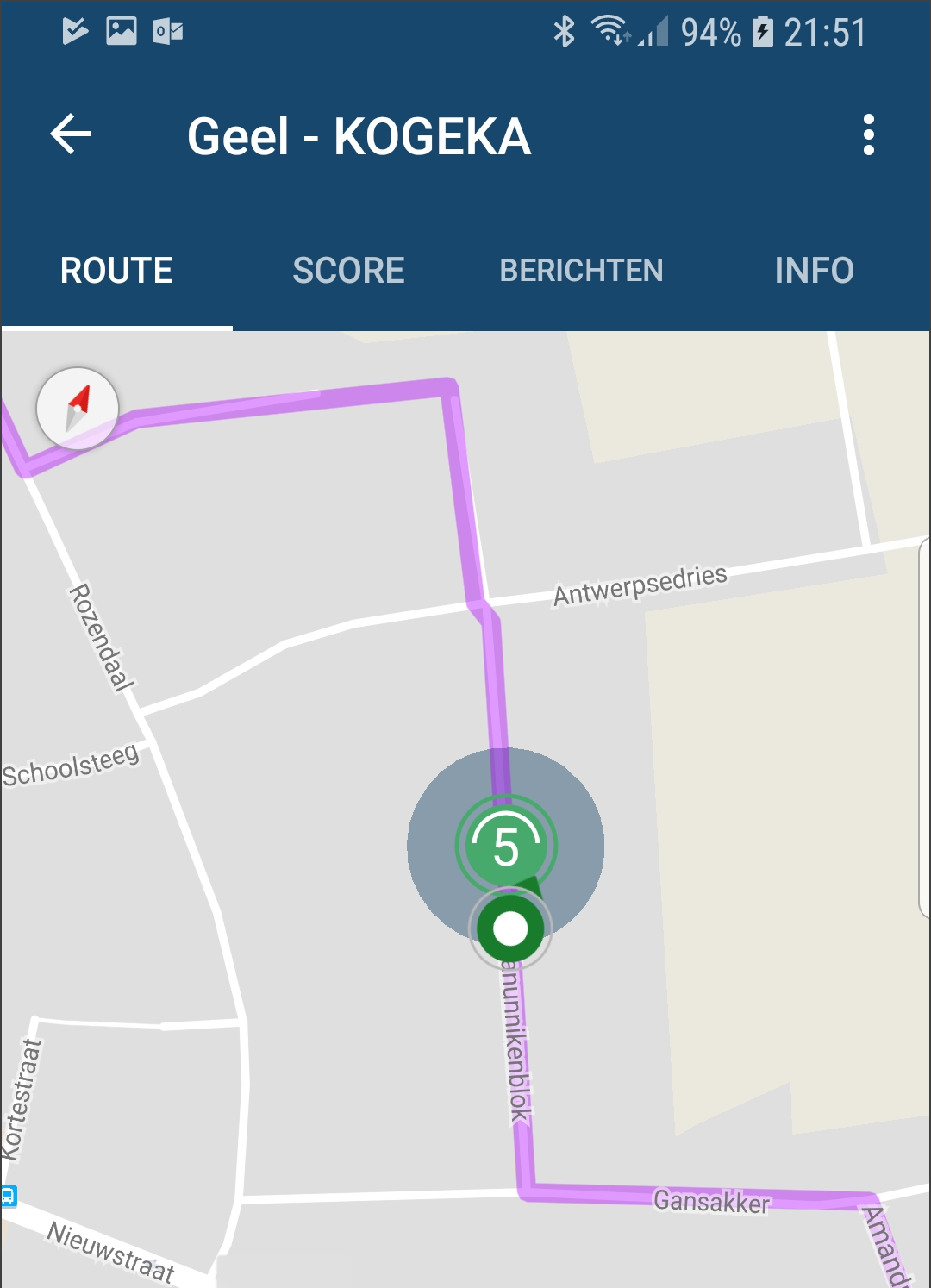Go back using the arrow icon
Screen dimensions: 931x1288
tap(71, 134)
